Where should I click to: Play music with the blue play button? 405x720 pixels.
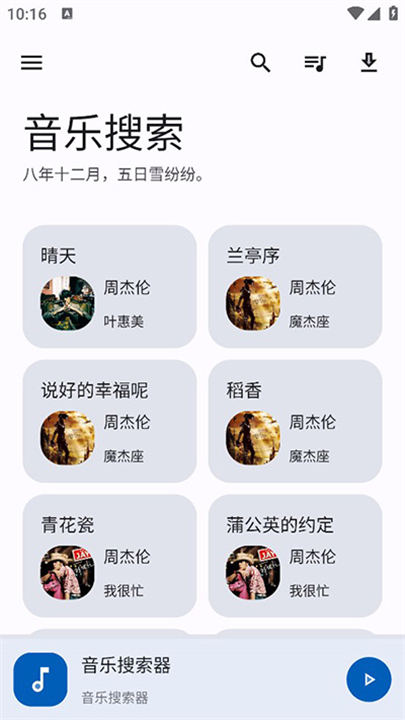[x=369, y=680]
